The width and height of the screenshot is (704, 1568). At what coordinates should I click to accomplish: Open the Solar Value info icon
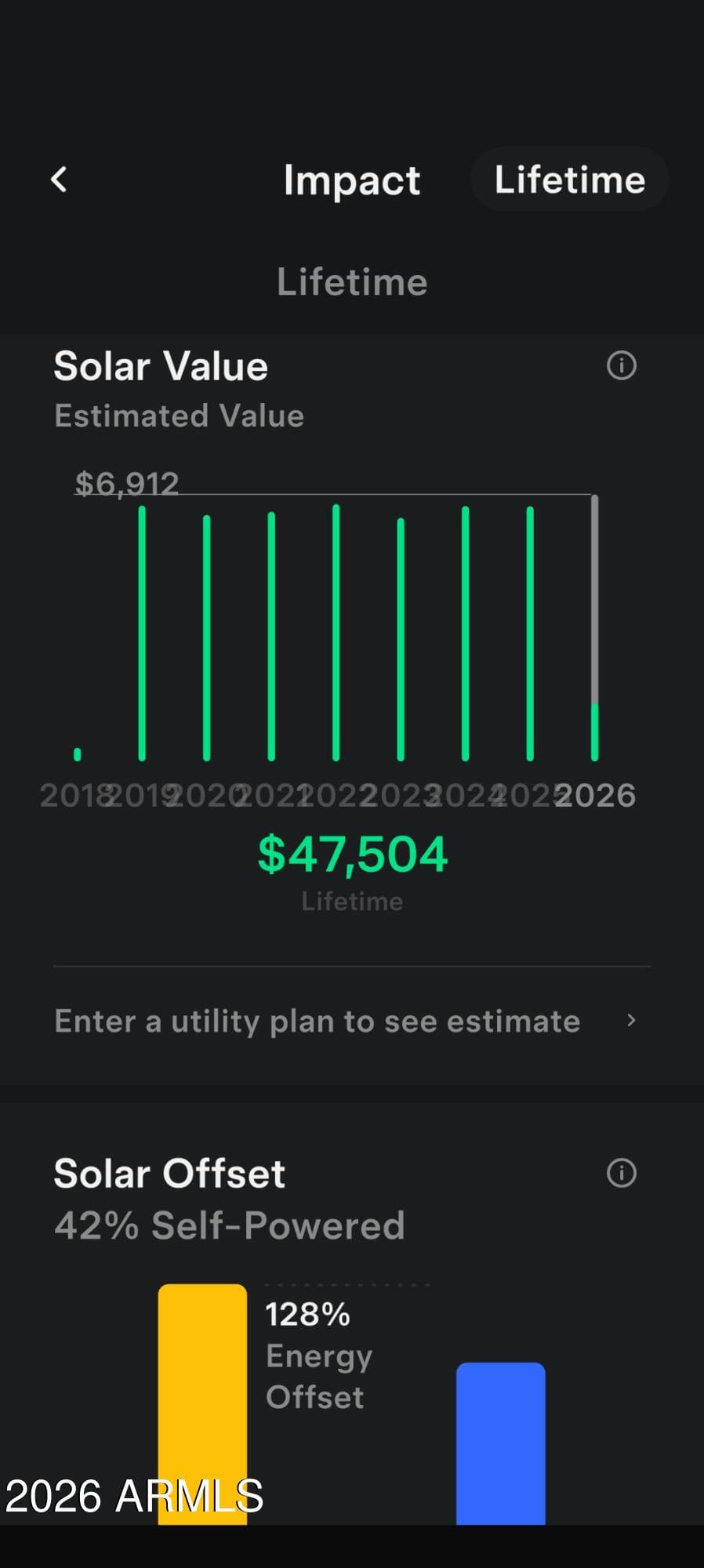622,365
